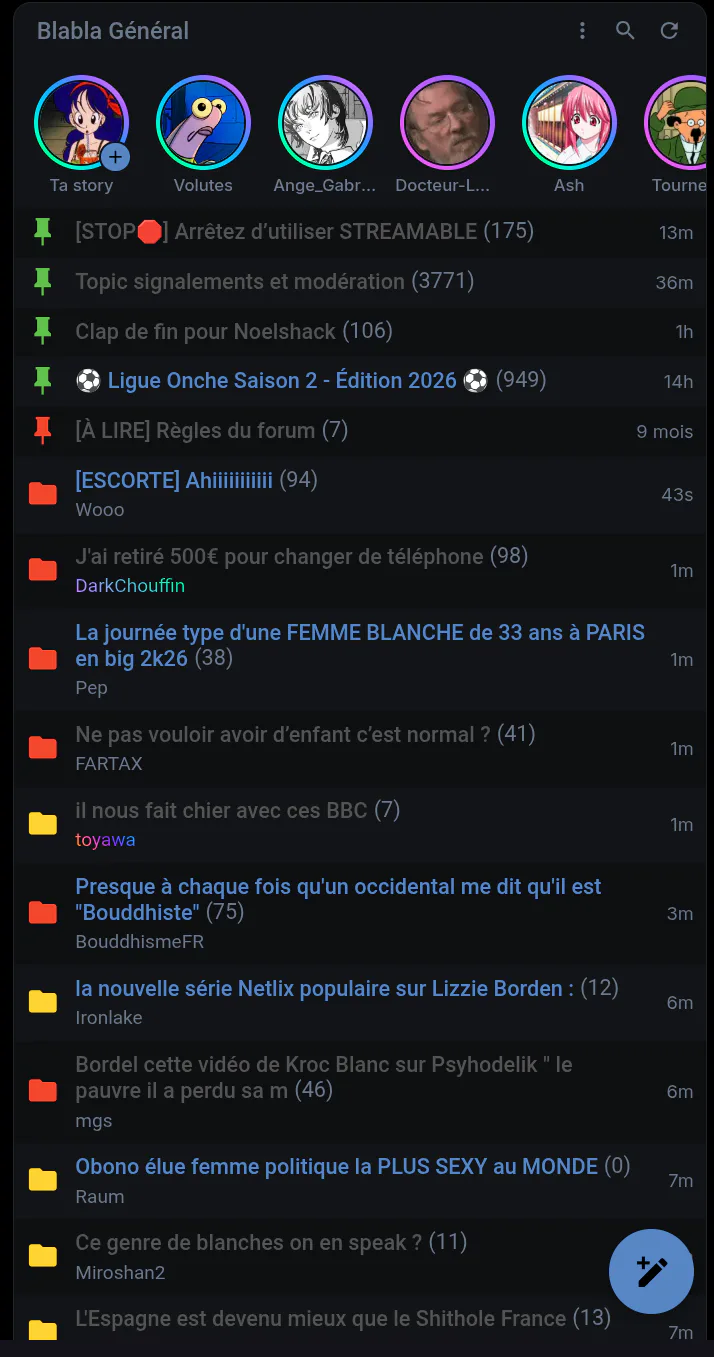Refresh the topic list
714x1357 pixels.
tap(669, 31)
